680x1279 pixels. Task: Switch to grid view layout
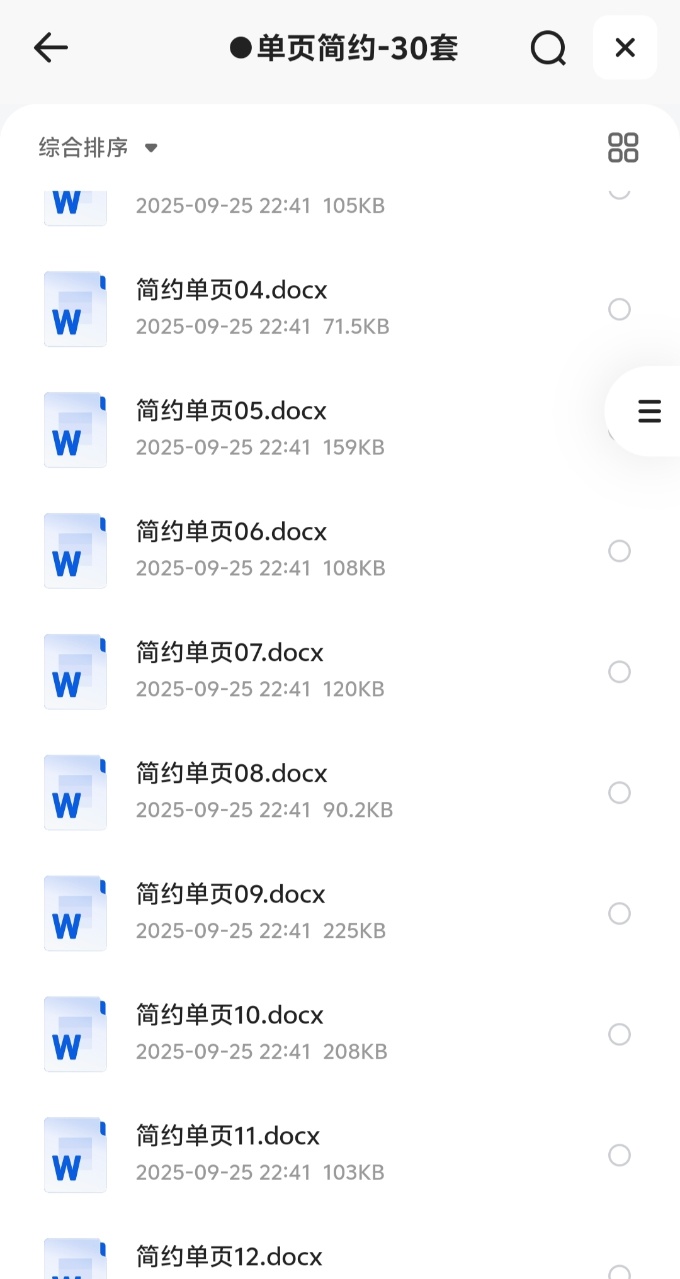623,148
